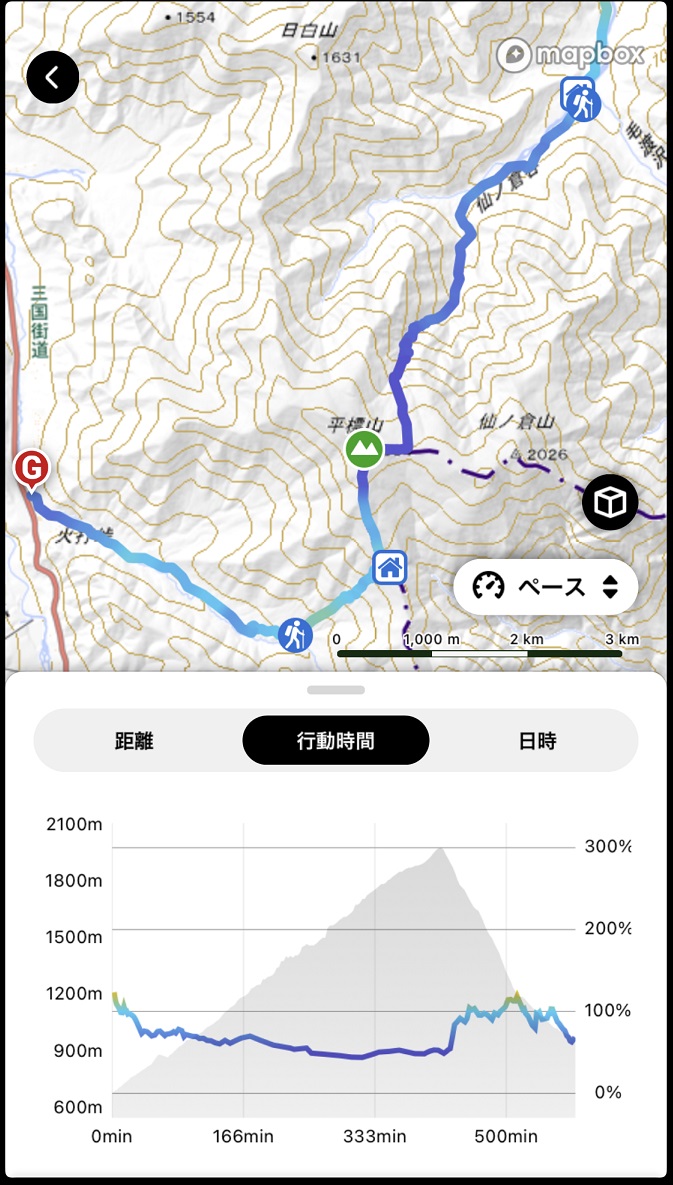Tap the hiker marker beside the scale bar
673x1185 pixels.
(295, 635)
